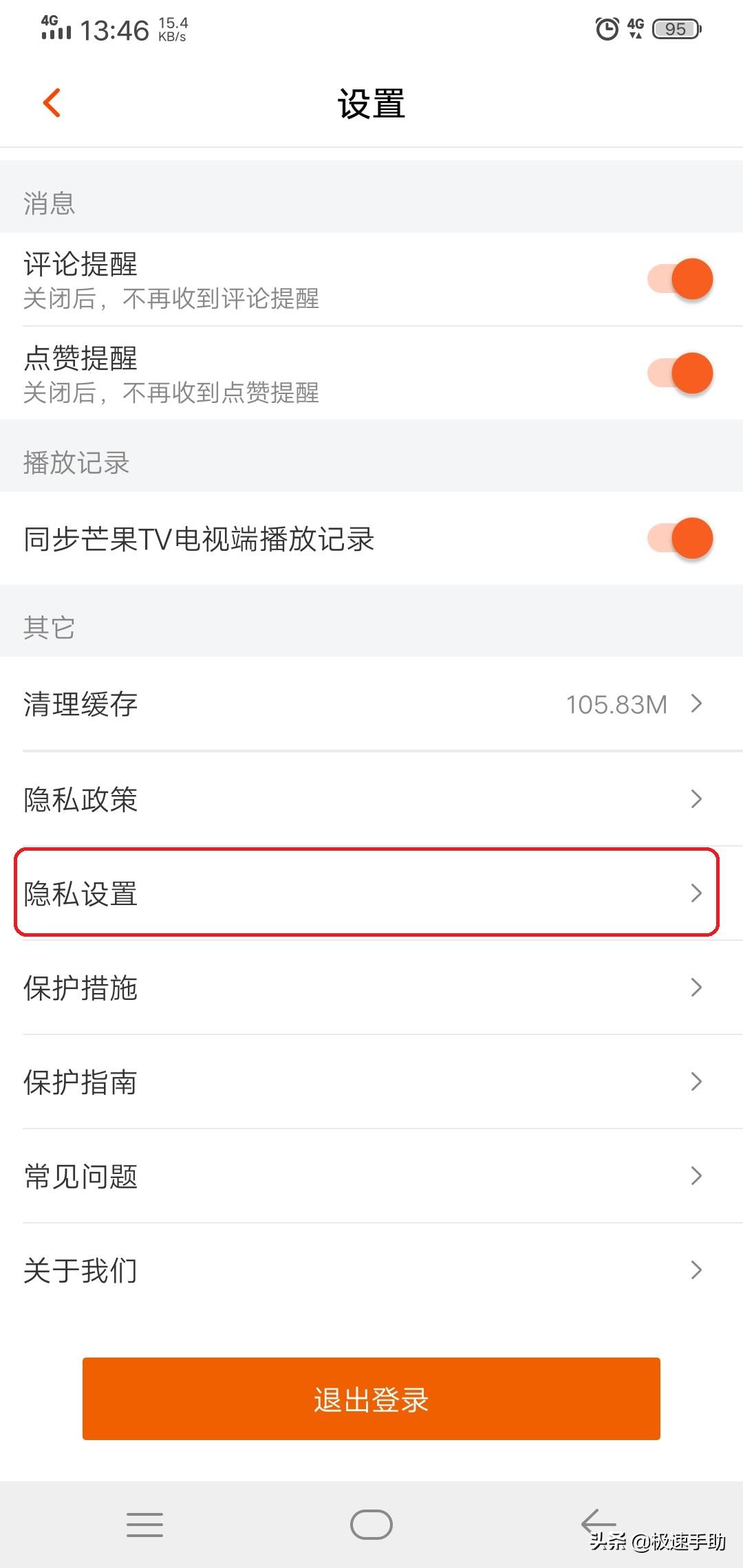The height and width of the screenshot is (1568, 743).
Task: Open the 隐私政策 privacy policy entry
Action: pos(371,799)
